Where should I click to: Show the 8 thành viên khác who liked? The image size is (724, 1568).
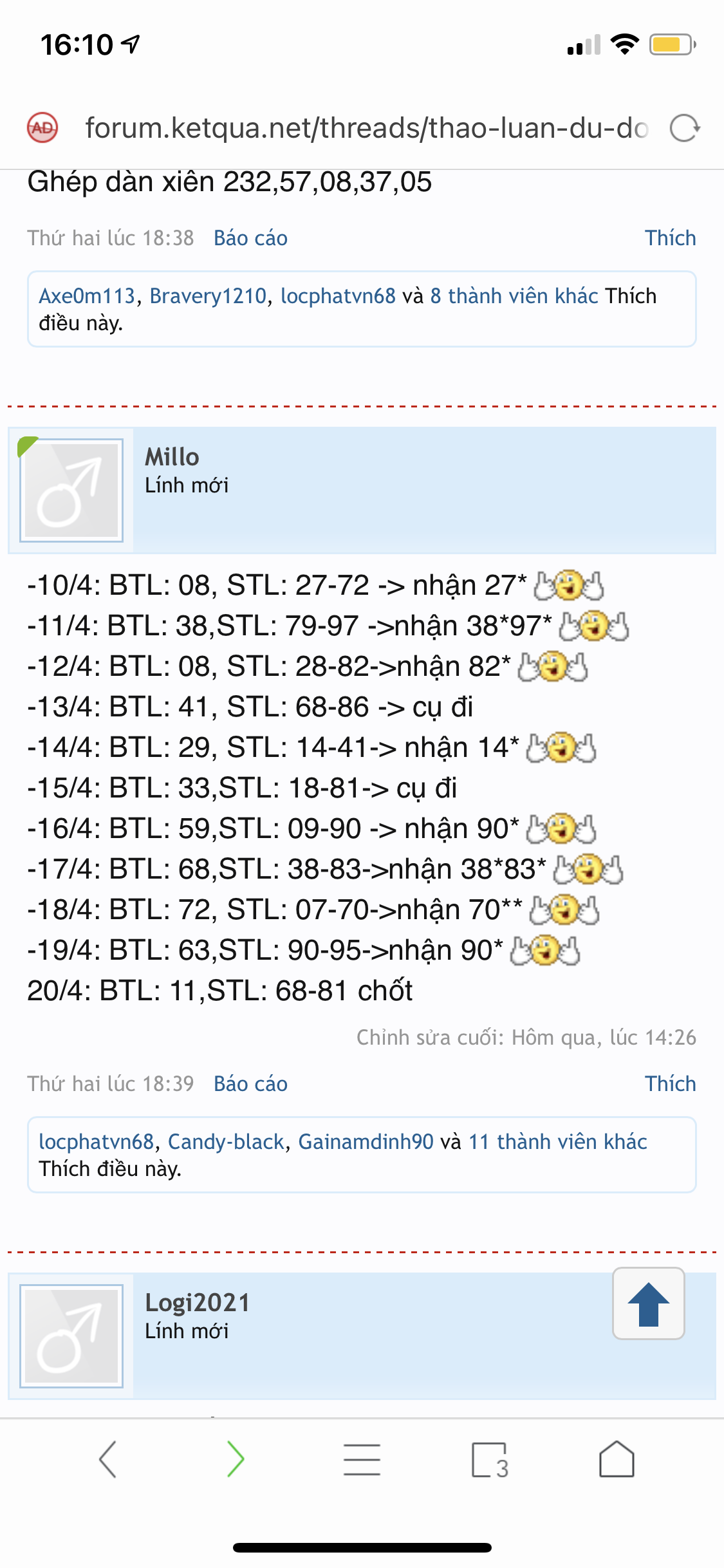514,296
